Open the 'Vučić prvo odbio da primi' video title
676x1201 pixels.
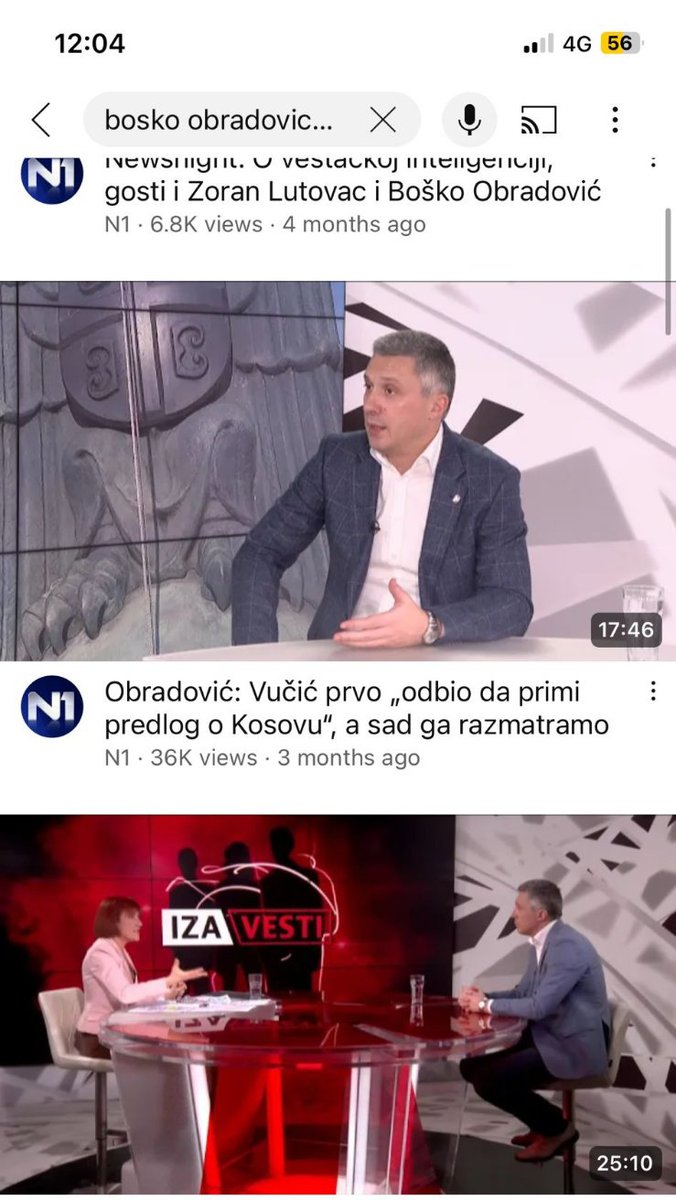pos(356,707)
